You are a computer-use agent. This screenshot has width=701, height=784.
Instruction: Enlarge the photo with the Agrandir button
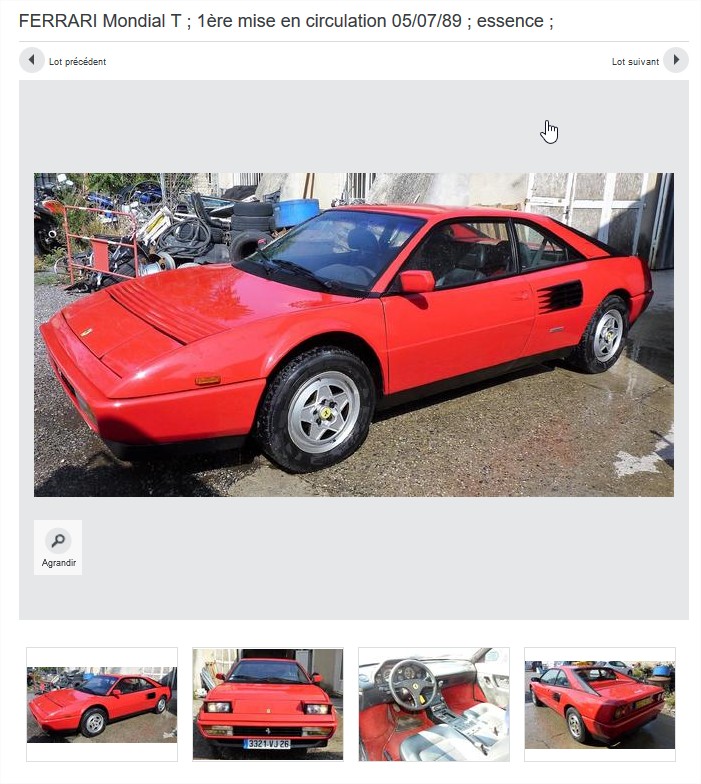click(58, 547)
